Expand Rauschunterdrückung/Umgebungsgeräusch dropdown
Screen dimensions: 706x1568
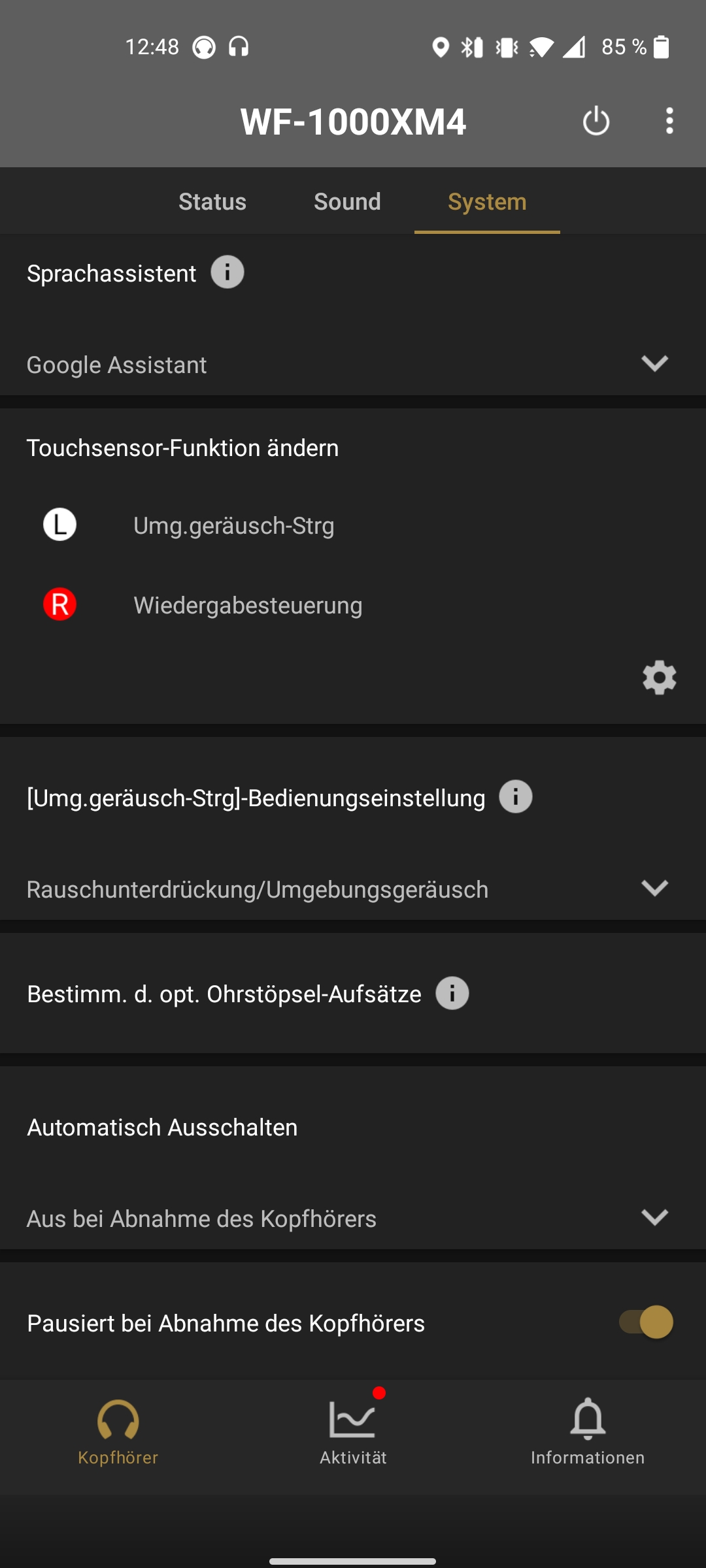[353, 889]
